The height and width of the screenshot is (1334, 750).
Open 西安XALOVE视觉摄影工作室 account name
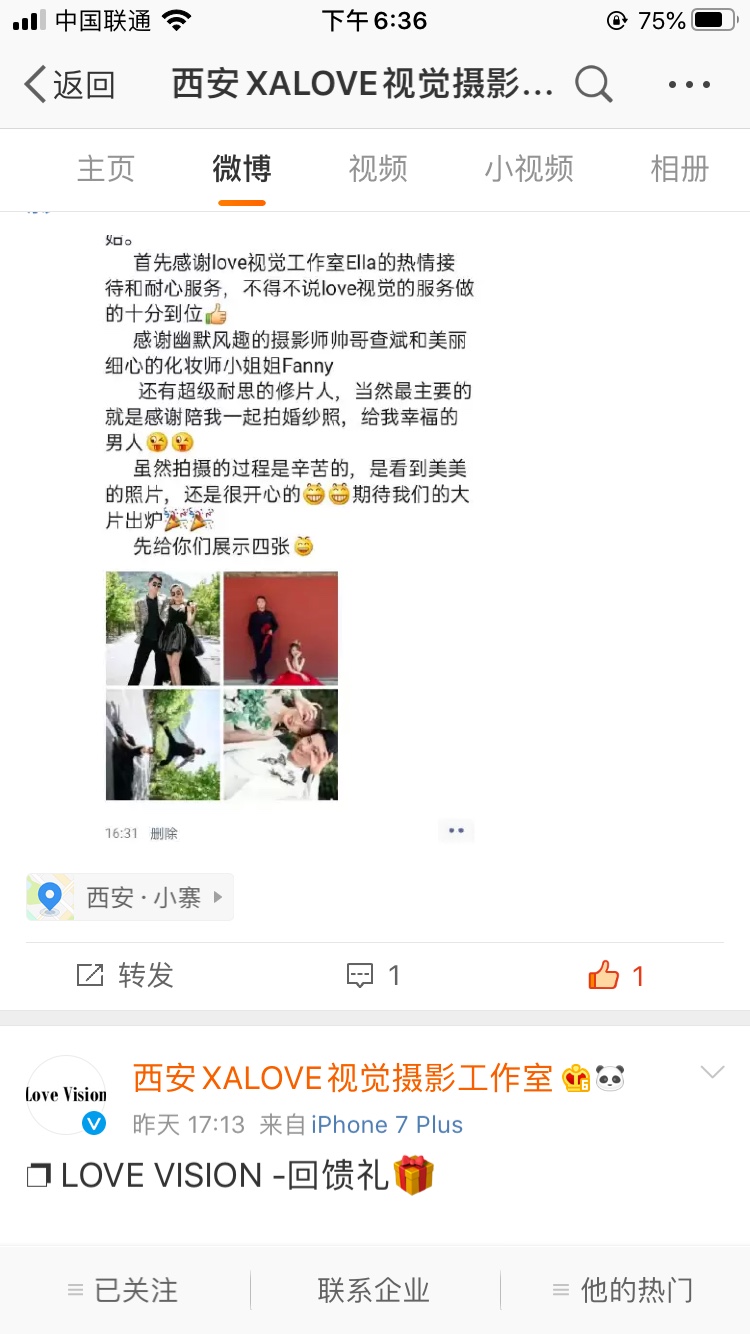[343, 1078]
